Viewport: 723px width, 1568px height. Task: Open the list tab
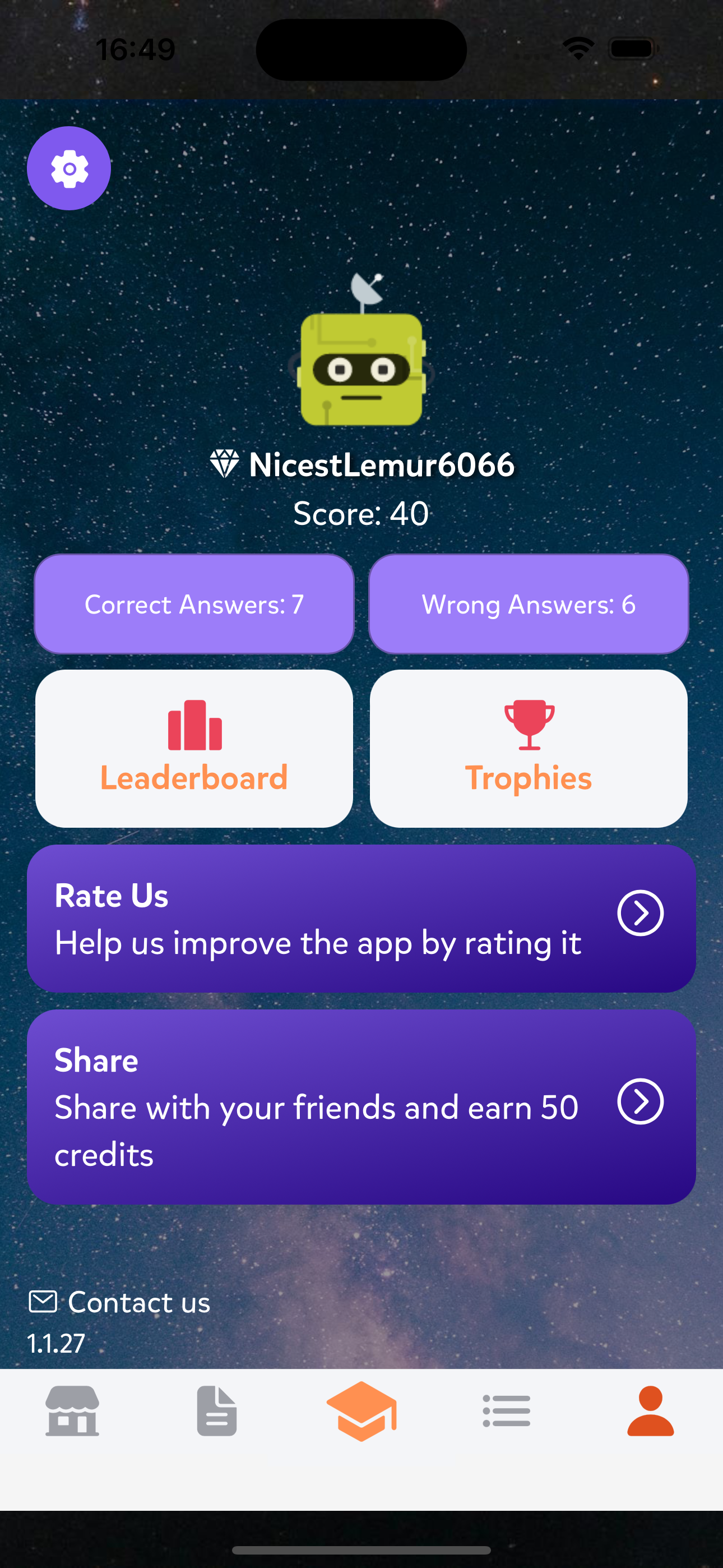pos(506,1411)
